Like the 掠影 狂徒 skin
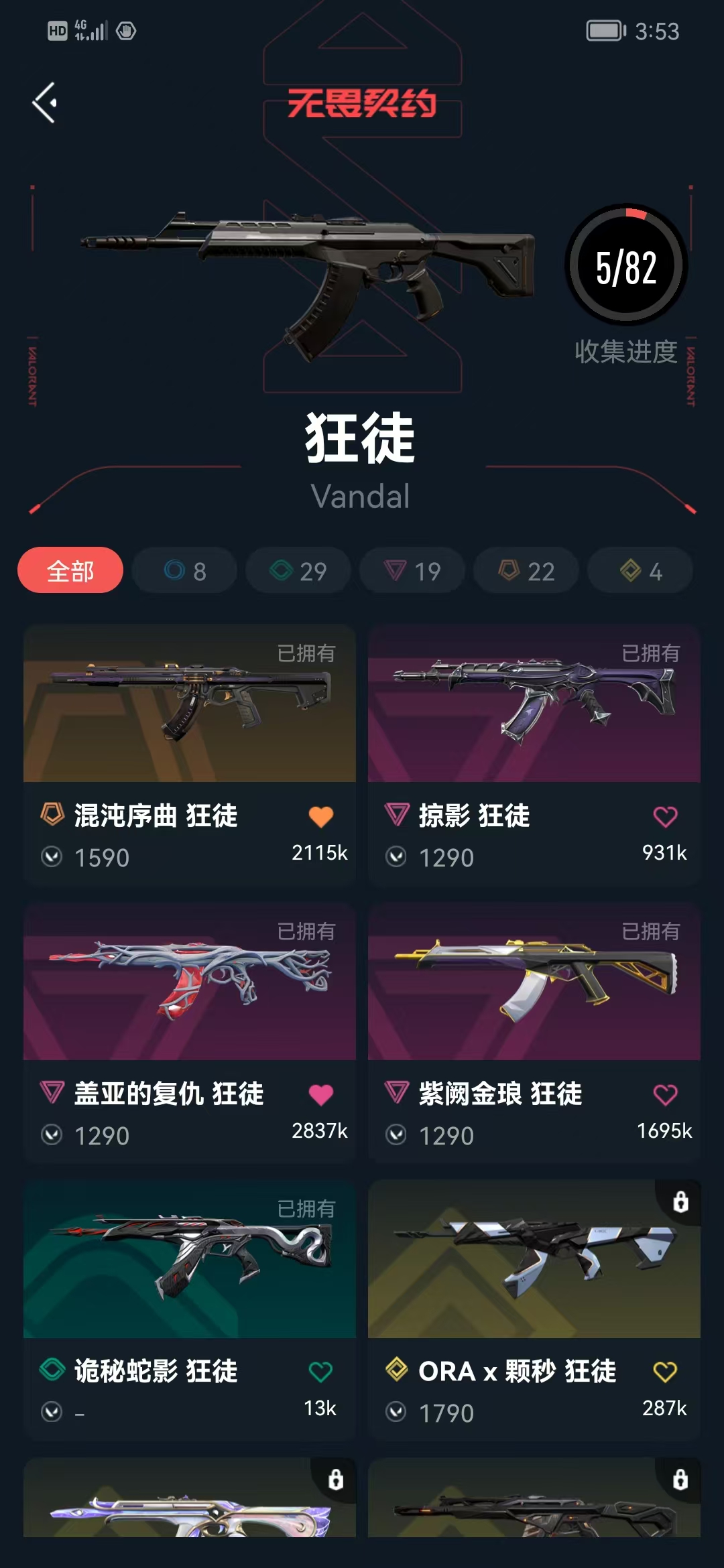This screenshot has height=1568, width=724. click(665, 817)
